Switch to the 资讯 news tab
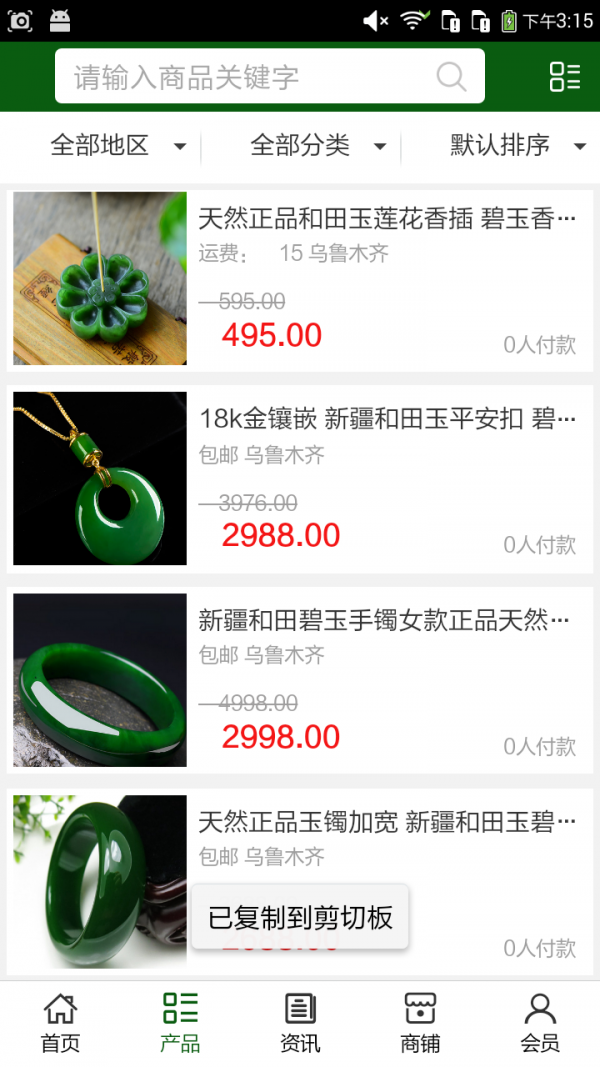This screenshot has width=600, height=1067. 300,1023
